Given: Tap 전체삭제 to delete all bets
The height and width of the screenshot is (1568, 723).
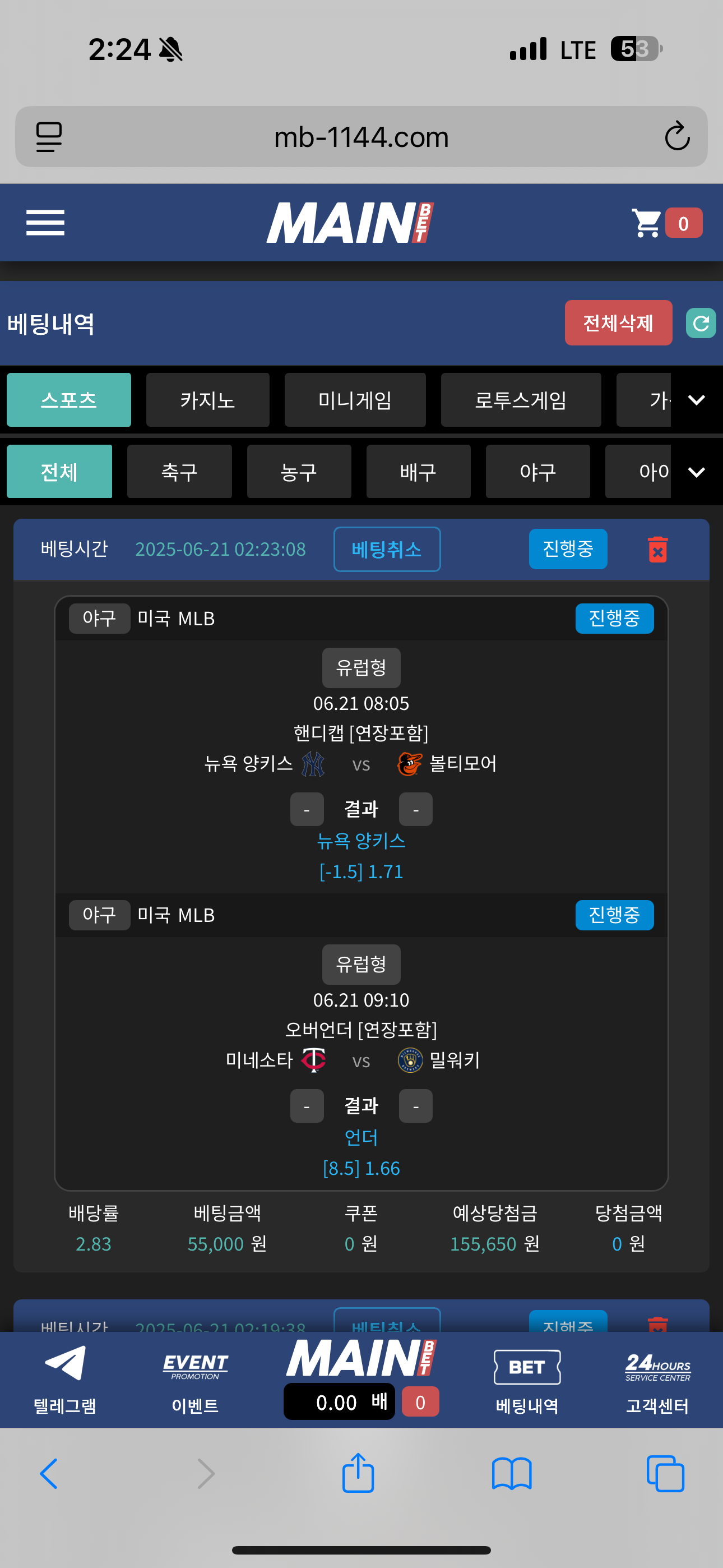Looking at the screenshot, I should click(618, 322).
